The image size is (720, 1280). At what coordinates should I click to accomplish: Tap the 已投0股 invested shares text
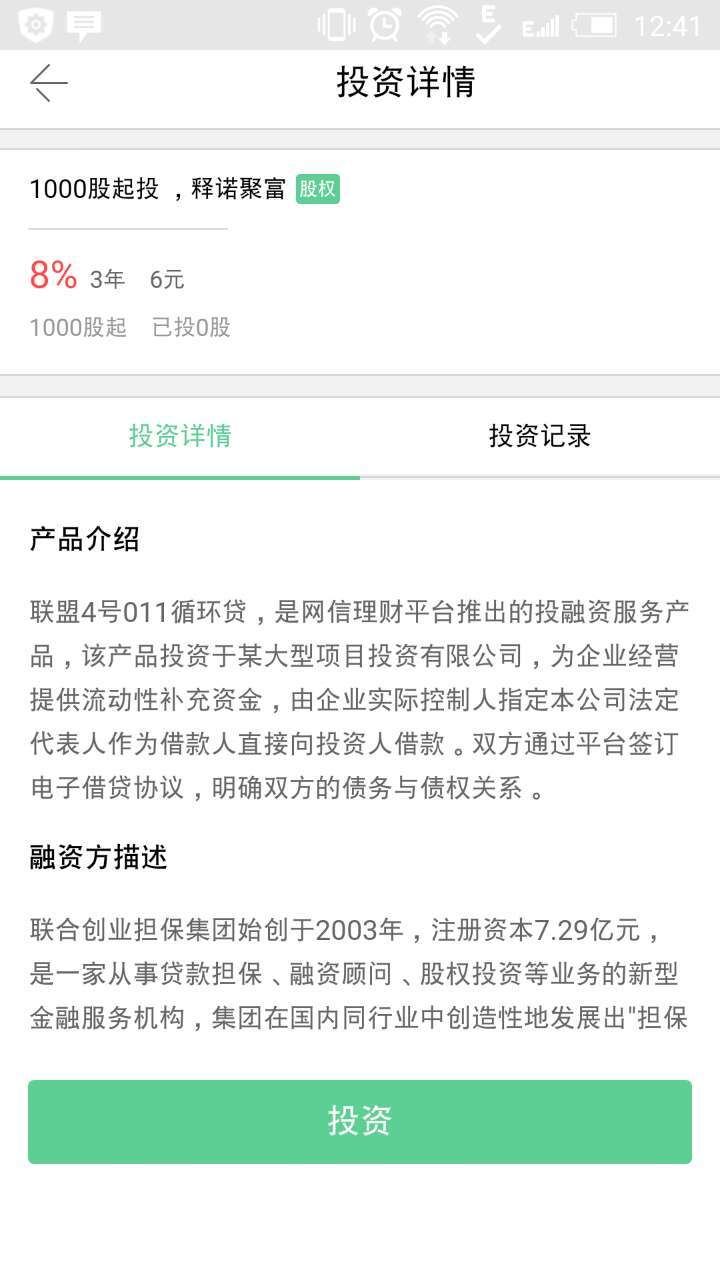coord(192,328)
